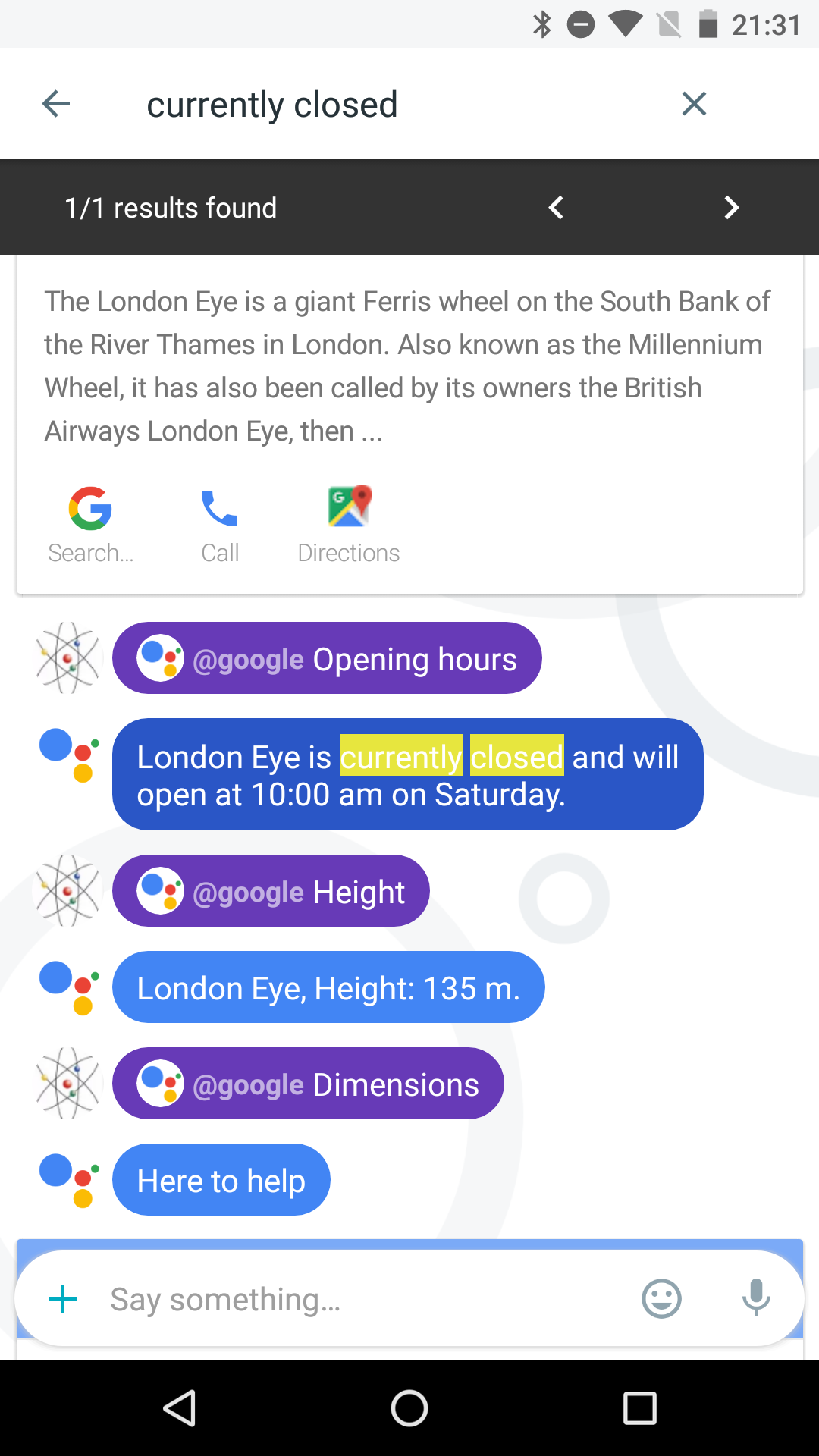Tap the @google Dimensions chip
The width and height of the screenshot is (819, 1456).
pyautogui.click(x=307, y=1084)
